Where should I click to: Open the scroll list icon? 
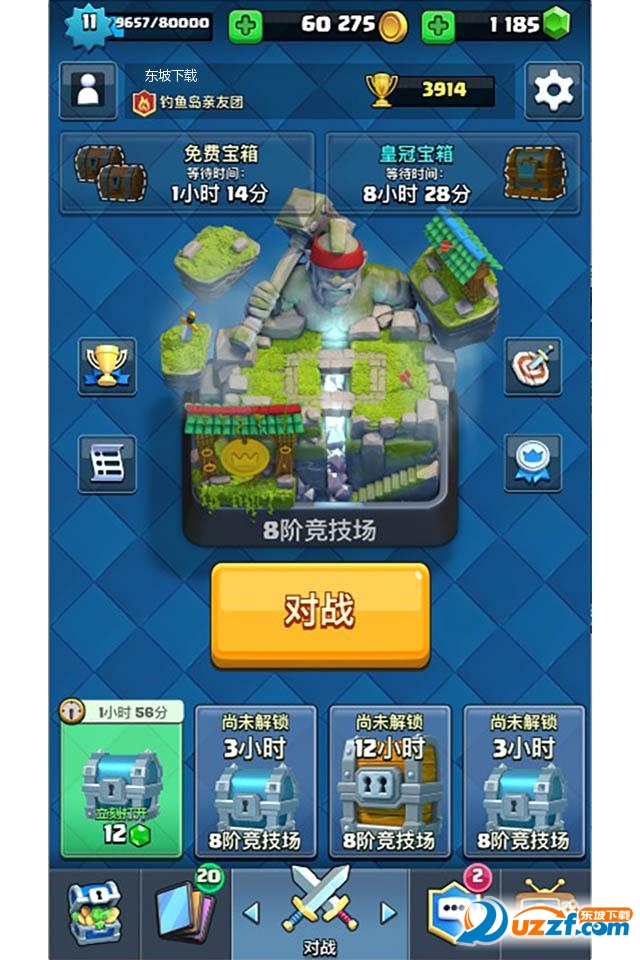click(x=107, y=463)
